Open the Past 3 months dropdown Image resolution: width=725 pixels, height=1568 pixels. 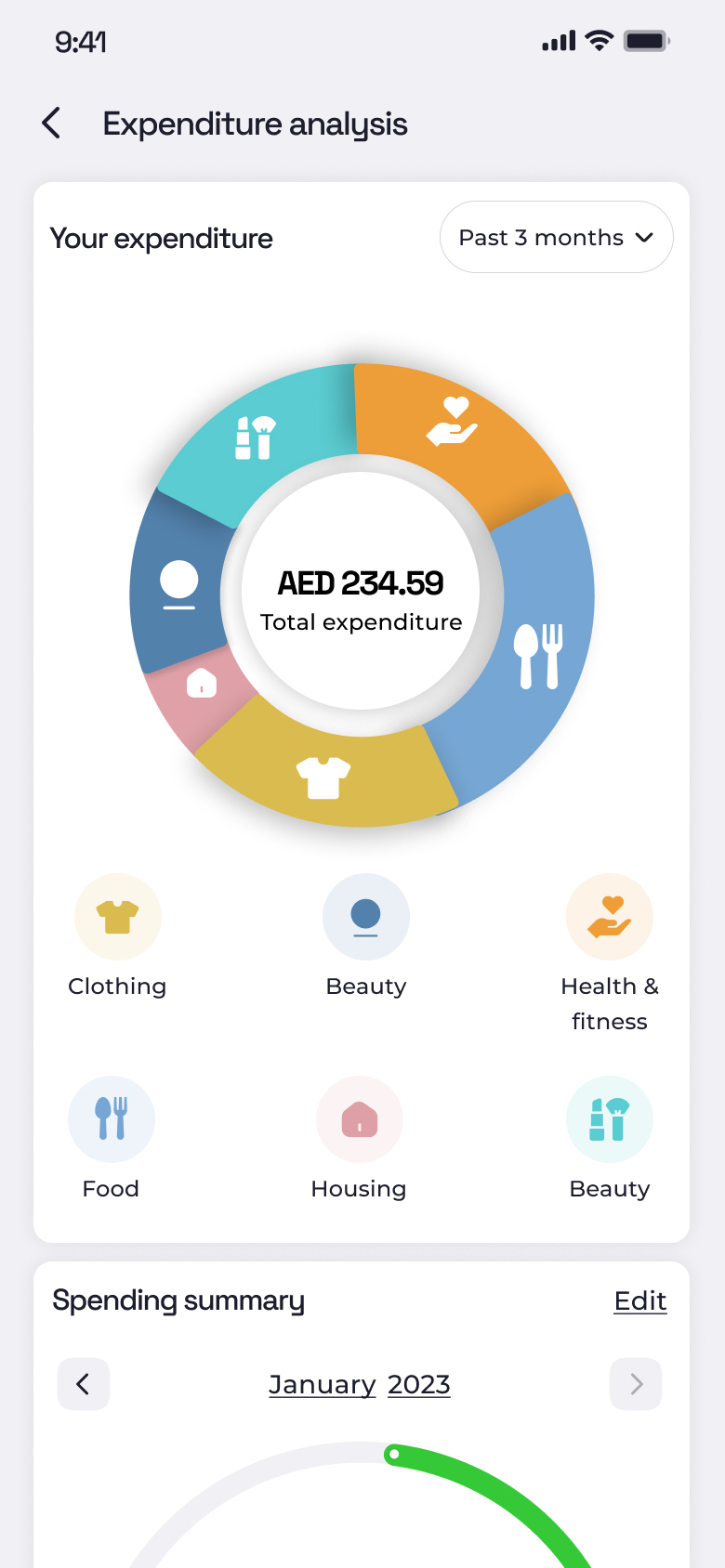[556, 237]
